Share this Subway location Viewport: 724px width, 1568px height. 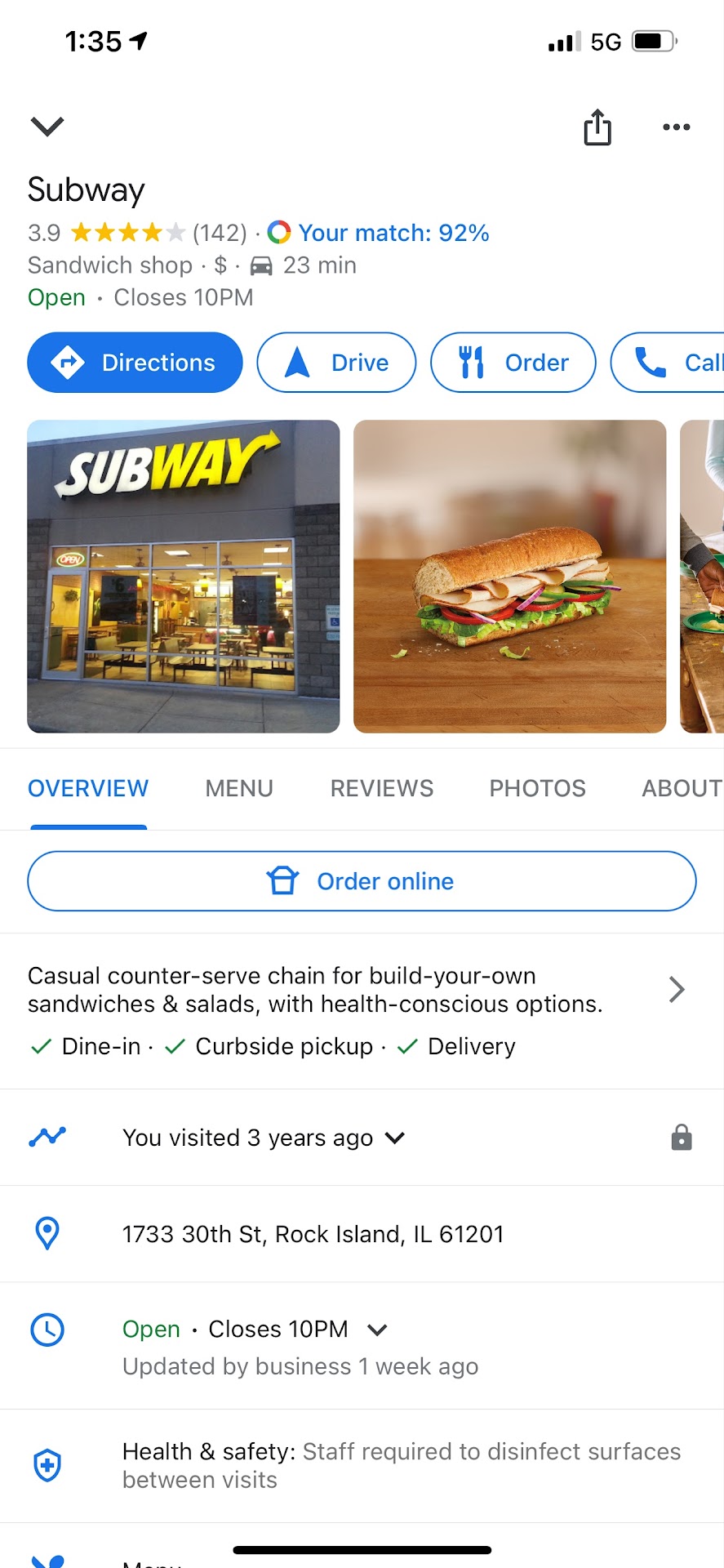click(597, 127)
